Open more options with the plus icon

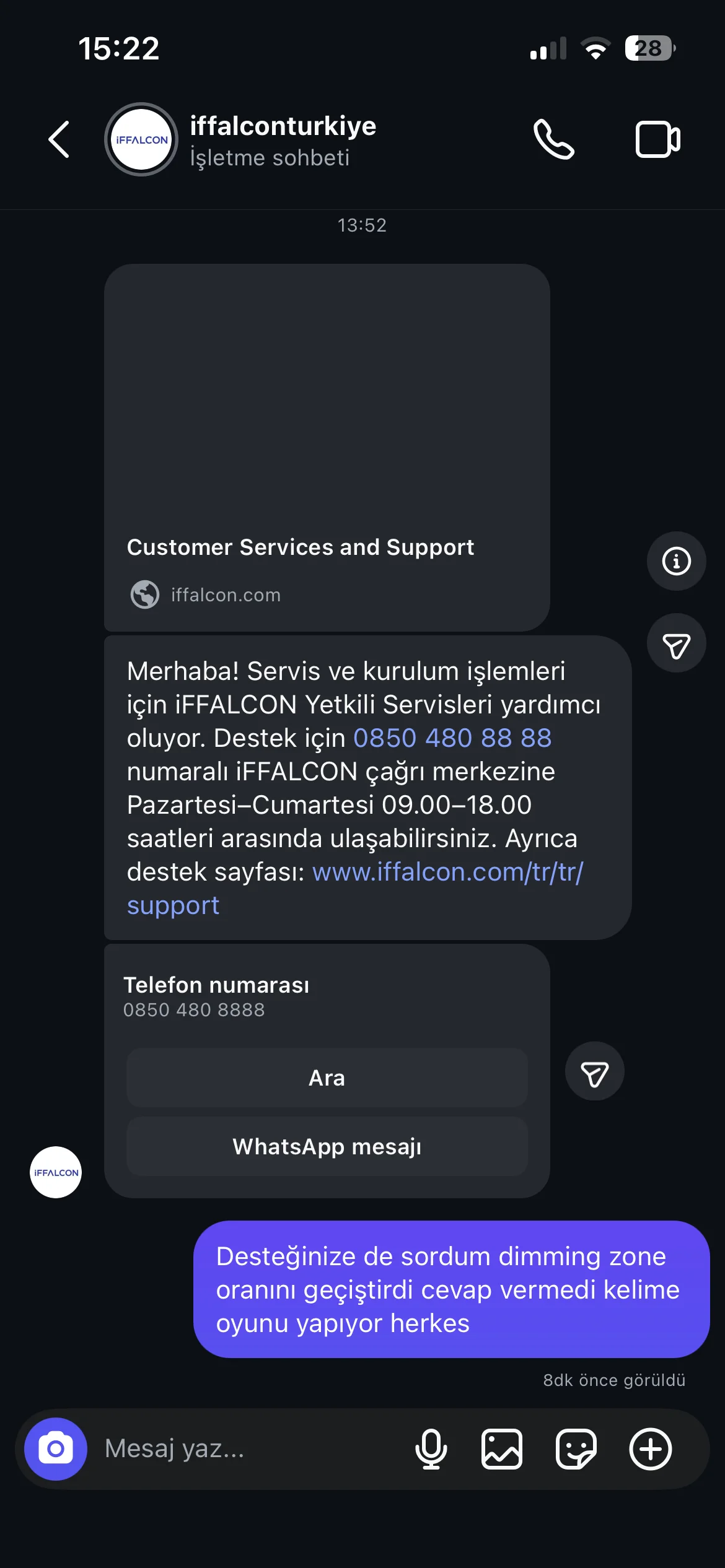[x=651, y=1449]
